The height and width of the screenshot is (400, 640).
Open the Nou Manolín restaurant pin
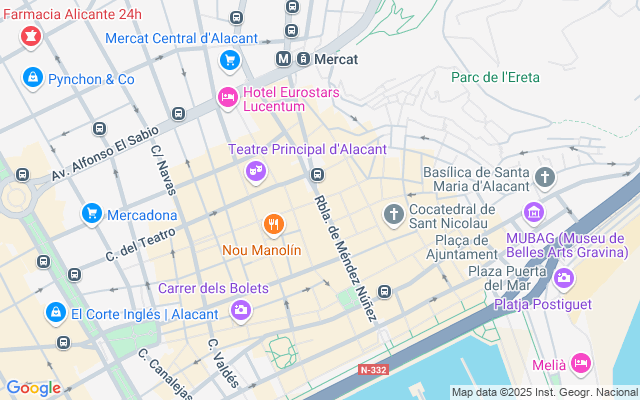[274, 225]
